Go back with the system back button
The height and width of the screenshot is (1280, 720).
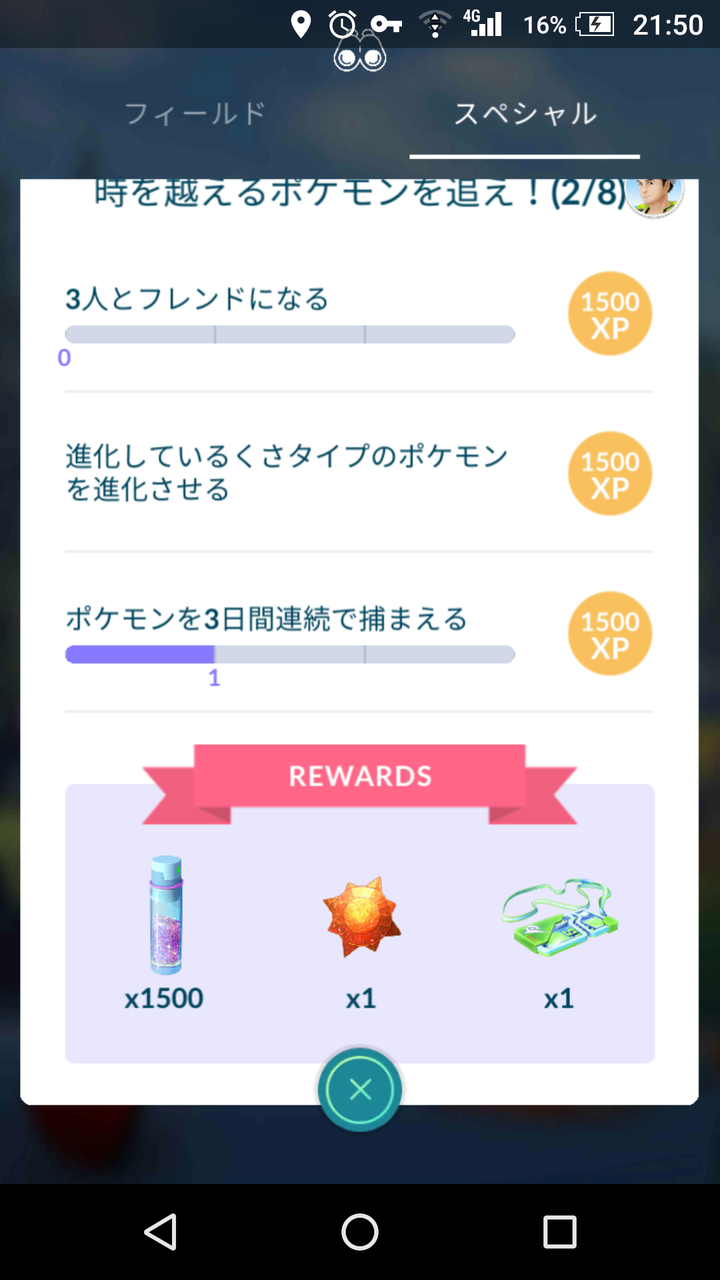pyautogui.click(x=160, y=1232)
